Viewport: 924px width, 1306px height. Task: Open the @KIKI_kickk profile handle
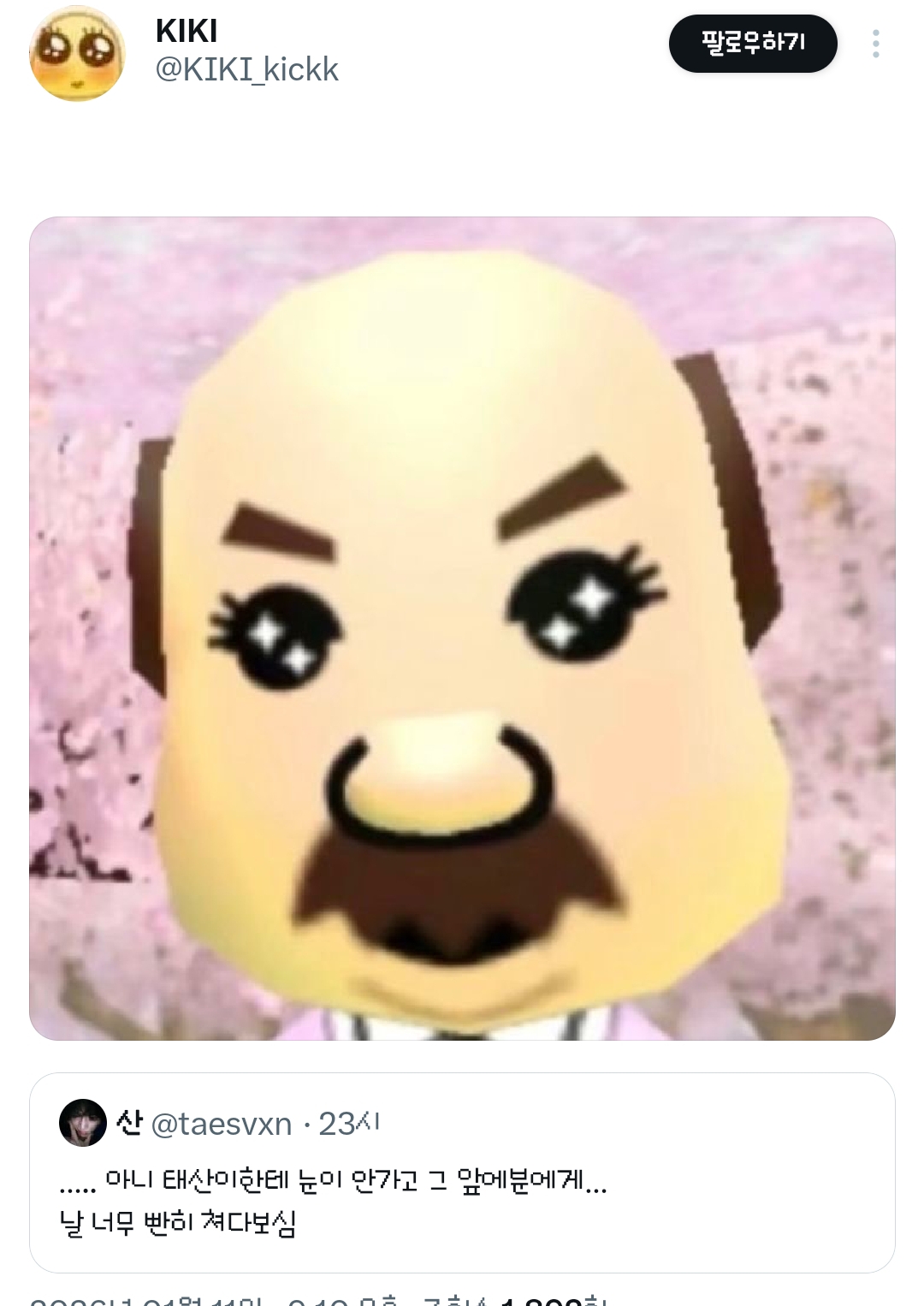(x=246, y=69)
